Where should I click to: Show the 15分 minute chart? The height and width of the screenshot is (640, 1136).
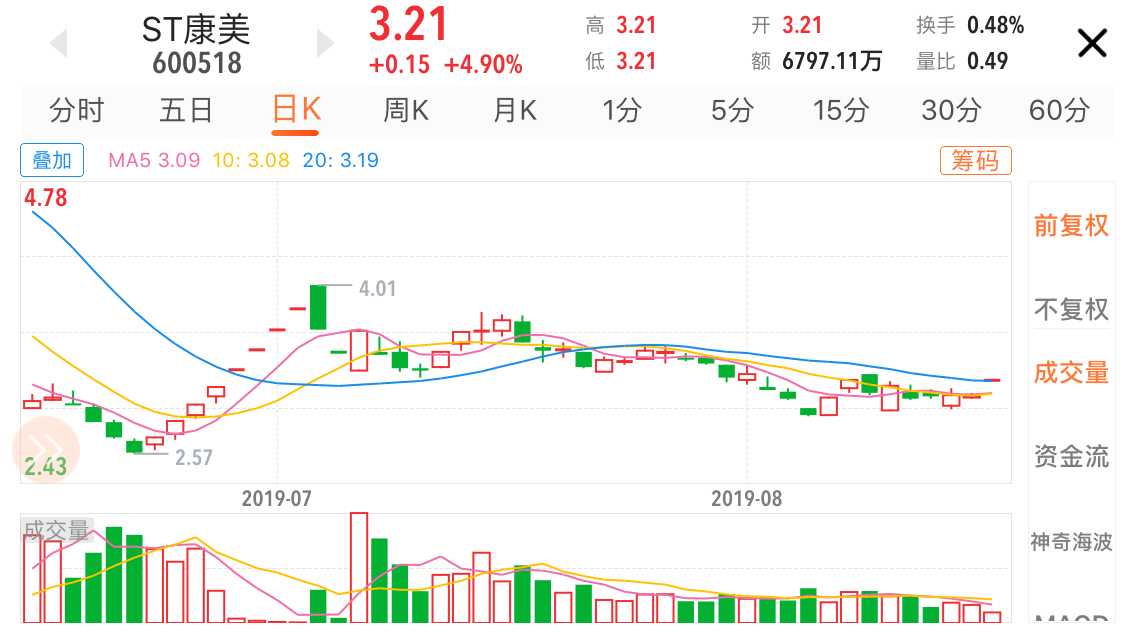coord(840,110)
